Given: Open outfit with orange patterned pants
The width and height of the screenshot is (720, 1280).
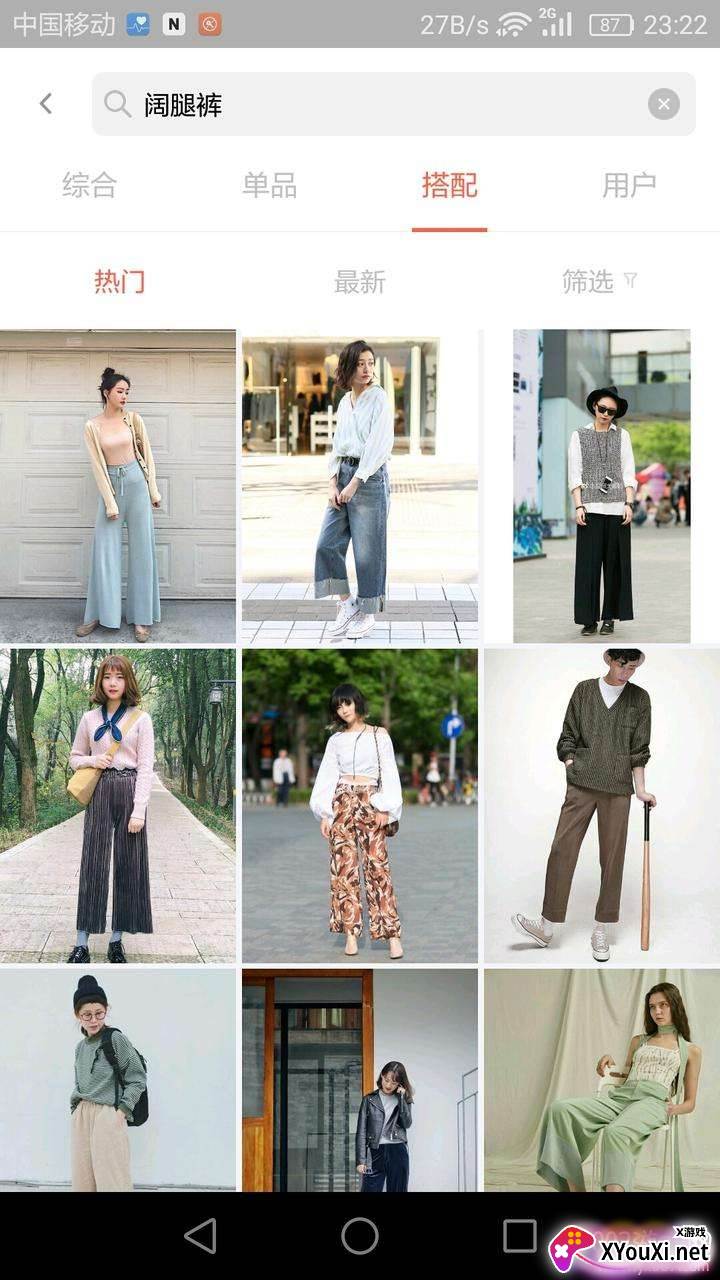Looking at the screenshot, I should pos(359,806).
